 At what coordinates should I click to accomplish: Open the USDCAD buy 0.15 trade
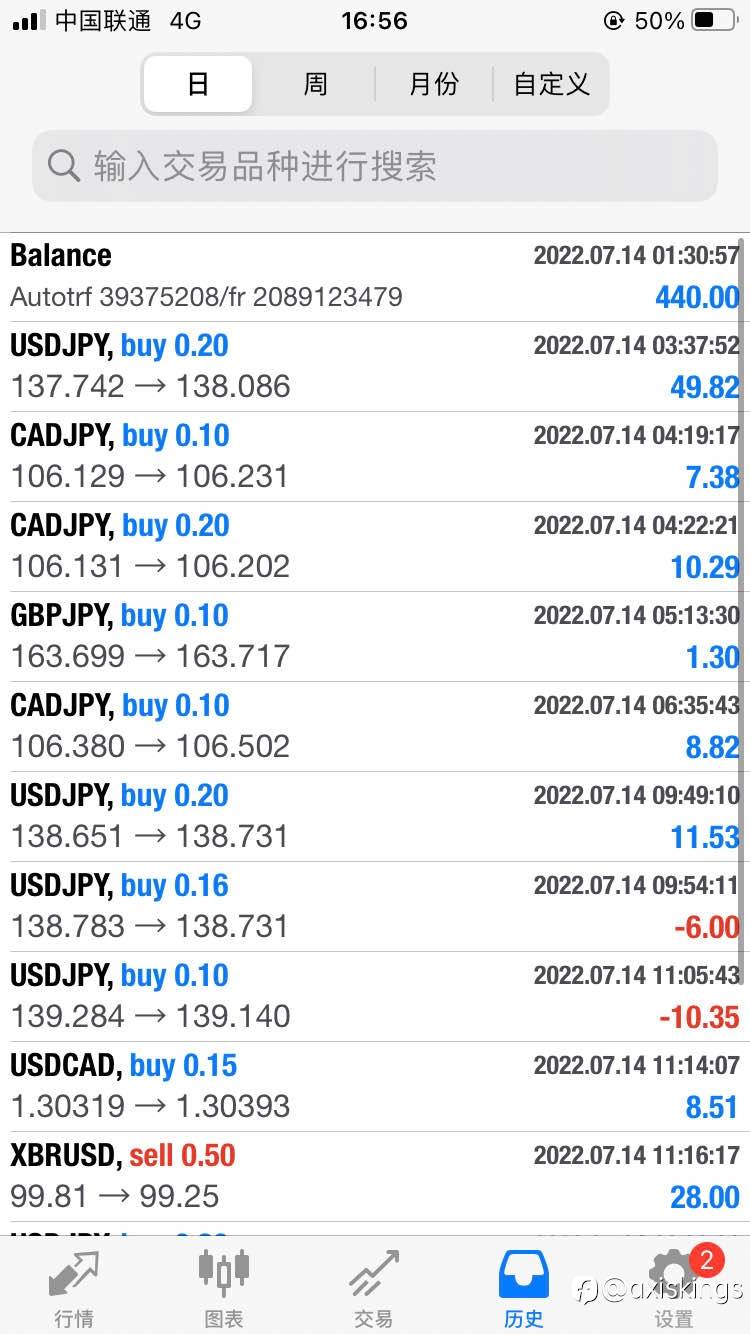(x=375, y=1087)
